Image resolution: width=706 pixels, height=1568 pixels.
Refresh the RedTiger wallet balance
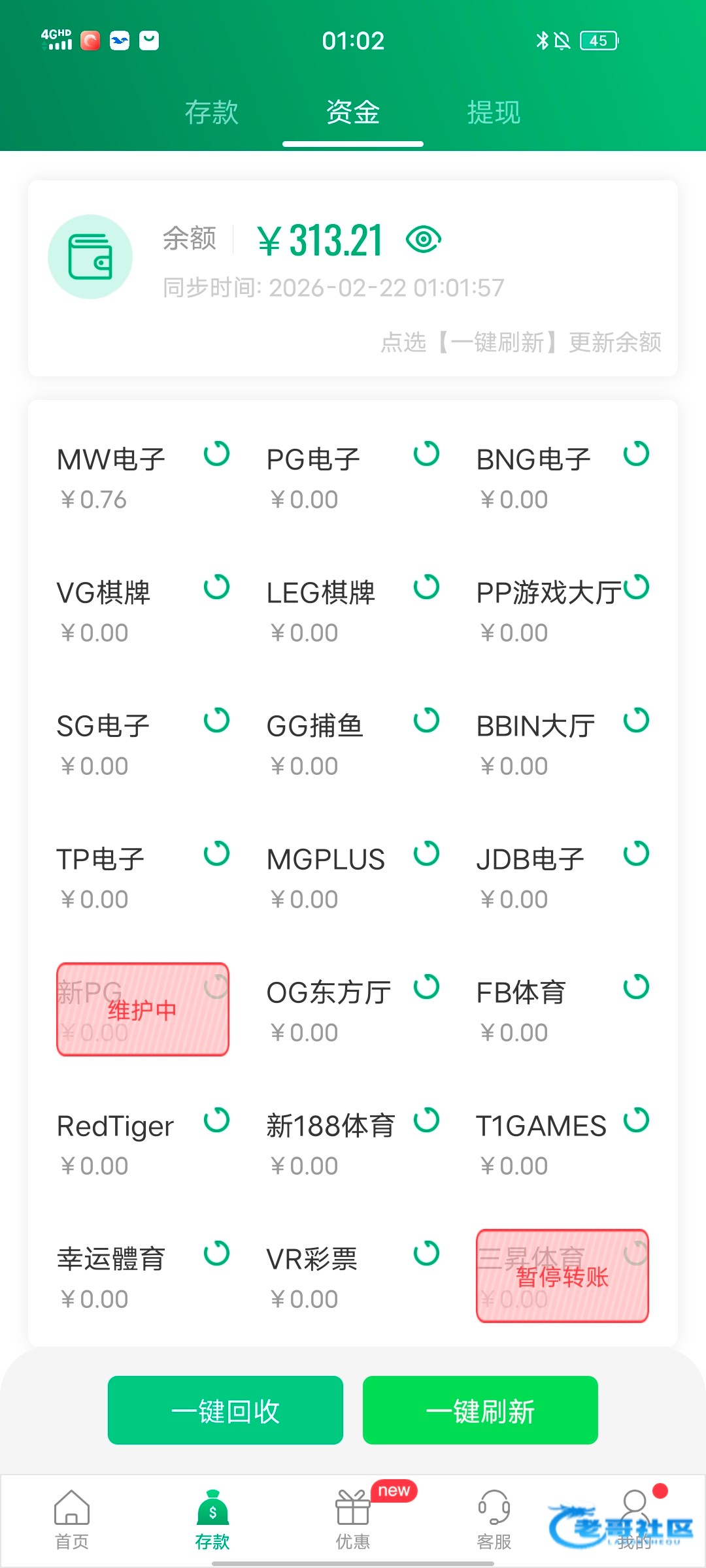(x=217, y=1120)
